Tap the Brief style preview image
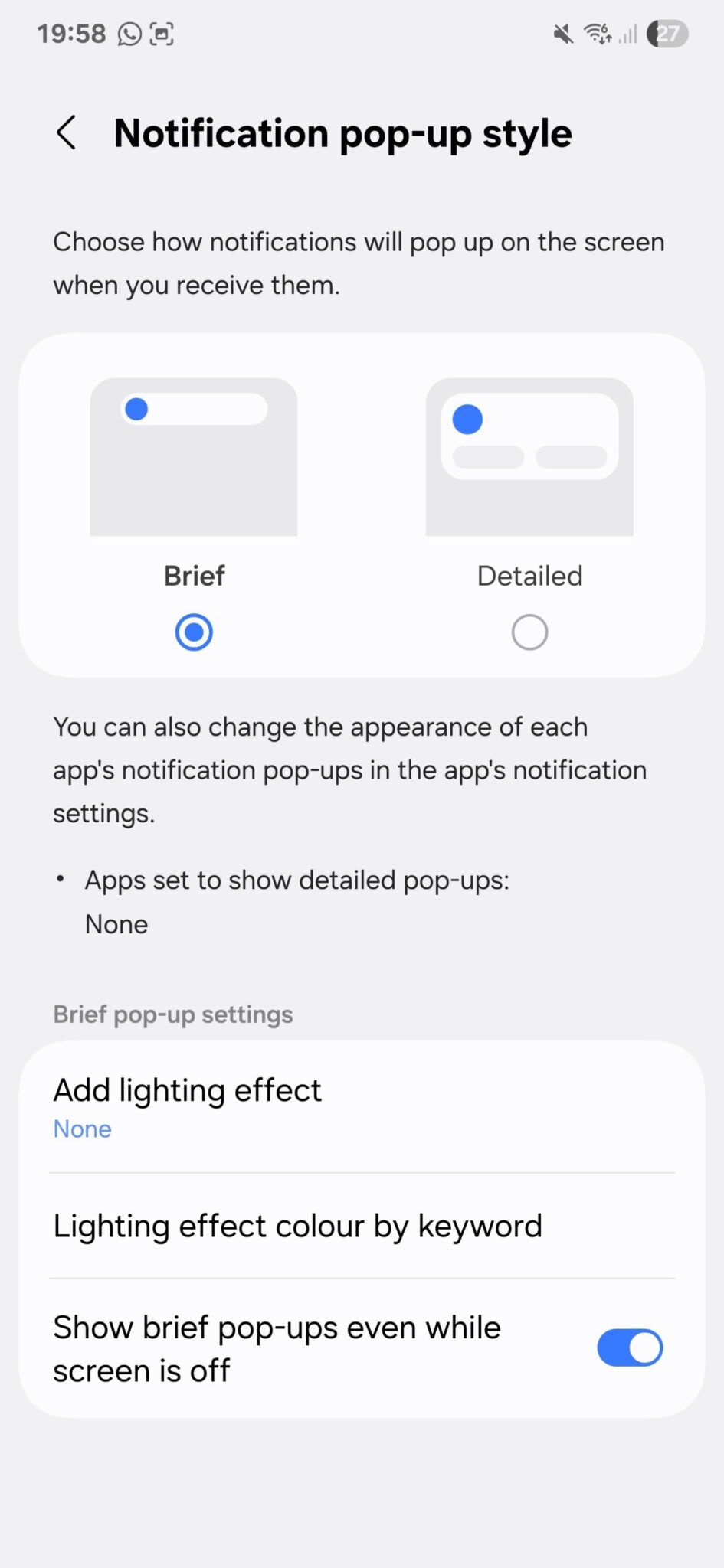The height and width of the screenshot is (1568, 724). point(193,457)
